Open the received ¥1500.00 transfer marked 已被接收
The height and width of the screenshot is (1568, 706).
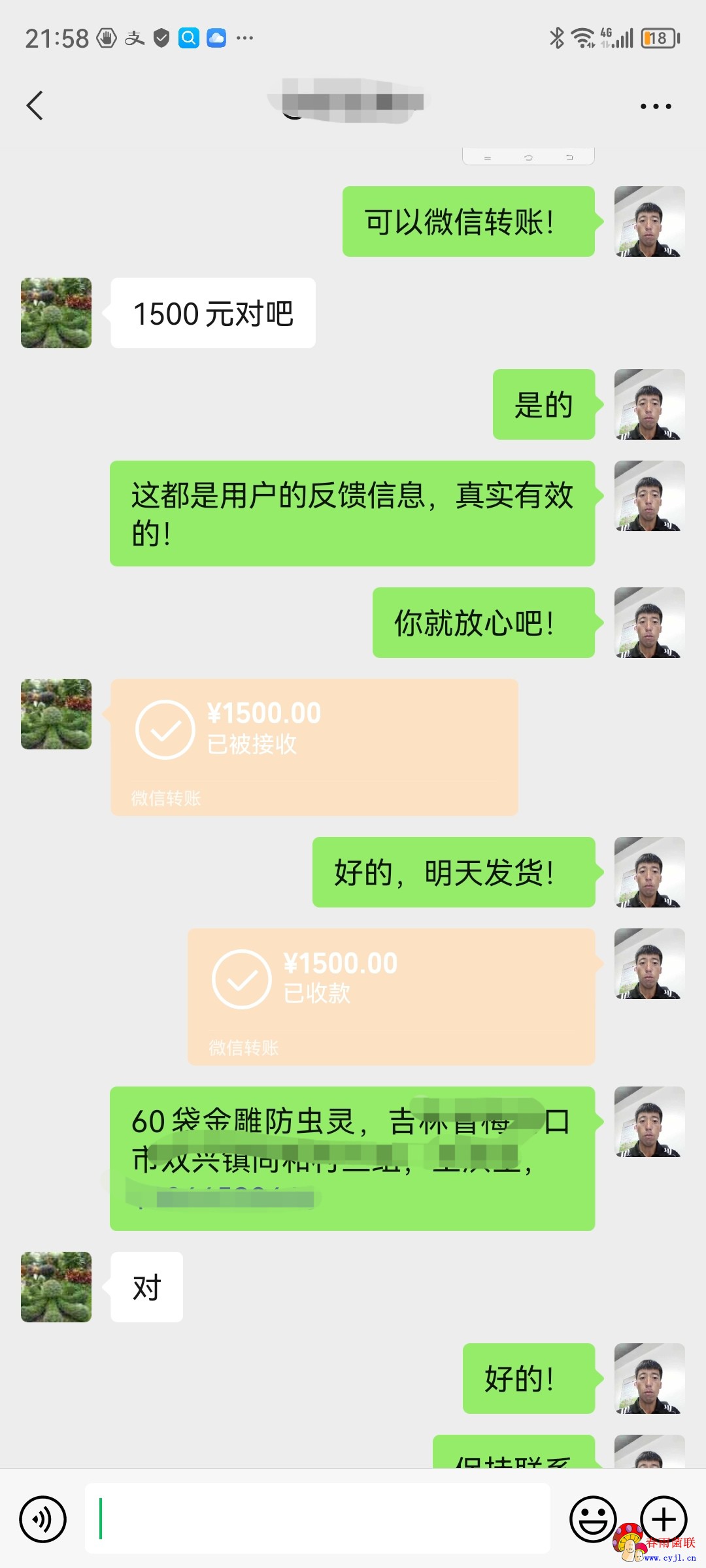coord(314,747)
